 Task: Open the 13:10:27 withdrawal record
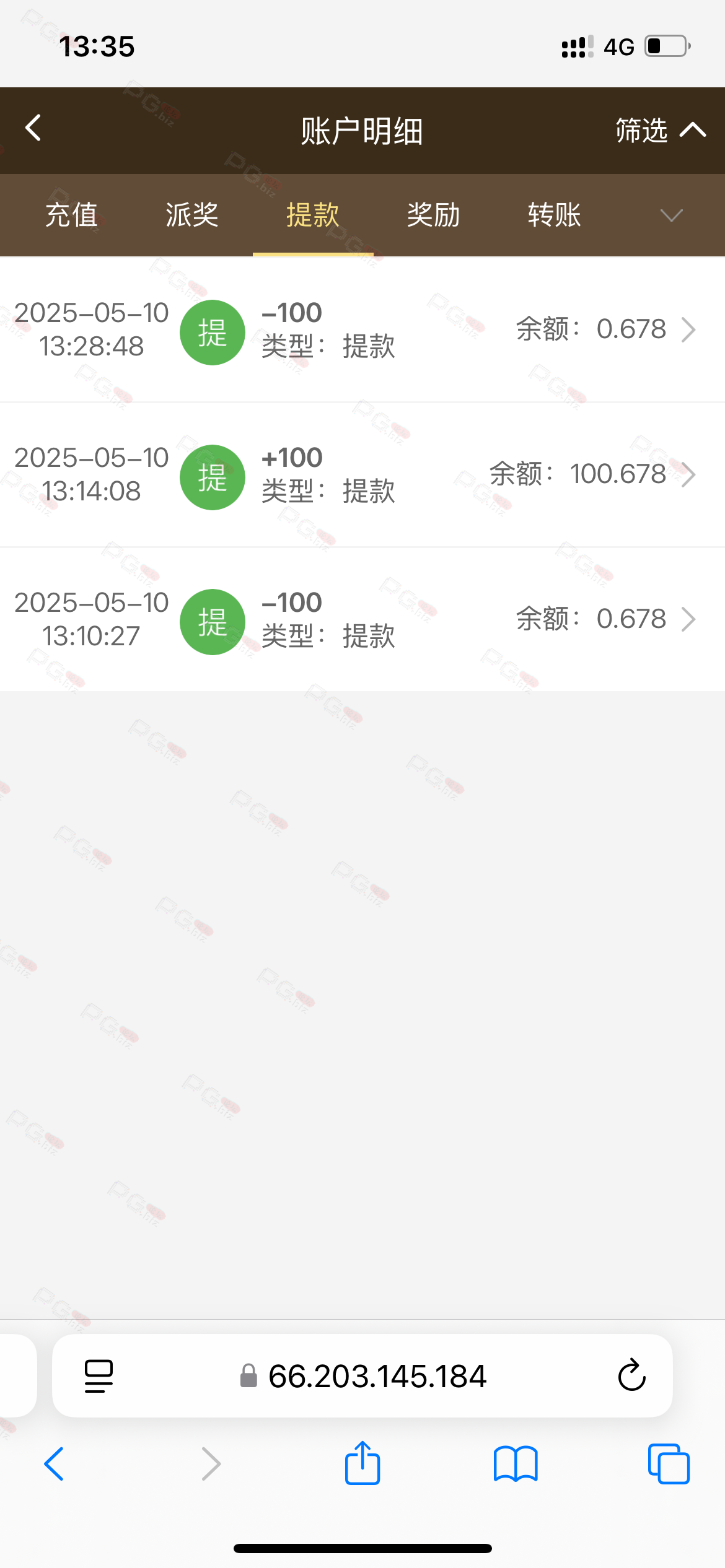[362, 619]
